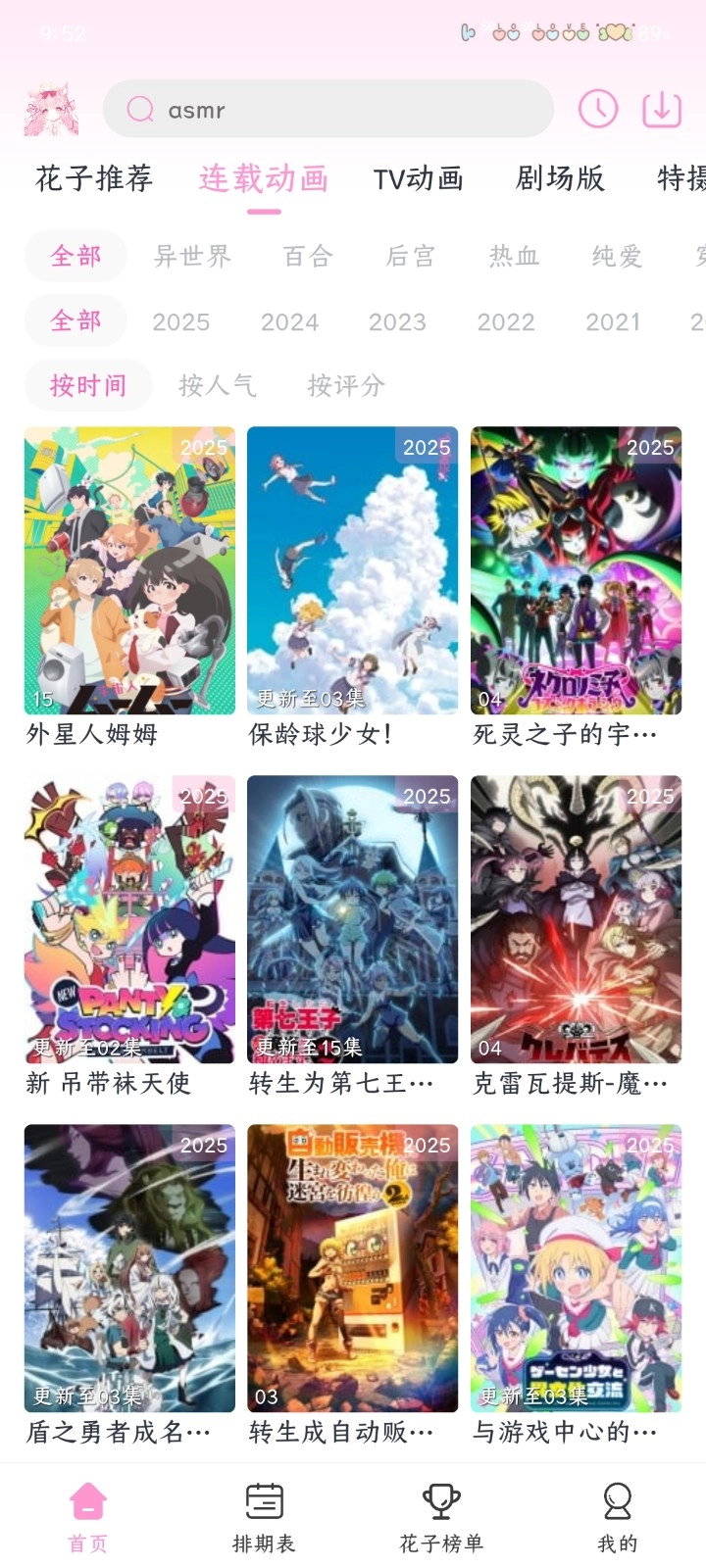Viewport: 706px width, 1568px height.
Task: Open the anime 外星人姆姆
Action: click(x=129, y=587)
